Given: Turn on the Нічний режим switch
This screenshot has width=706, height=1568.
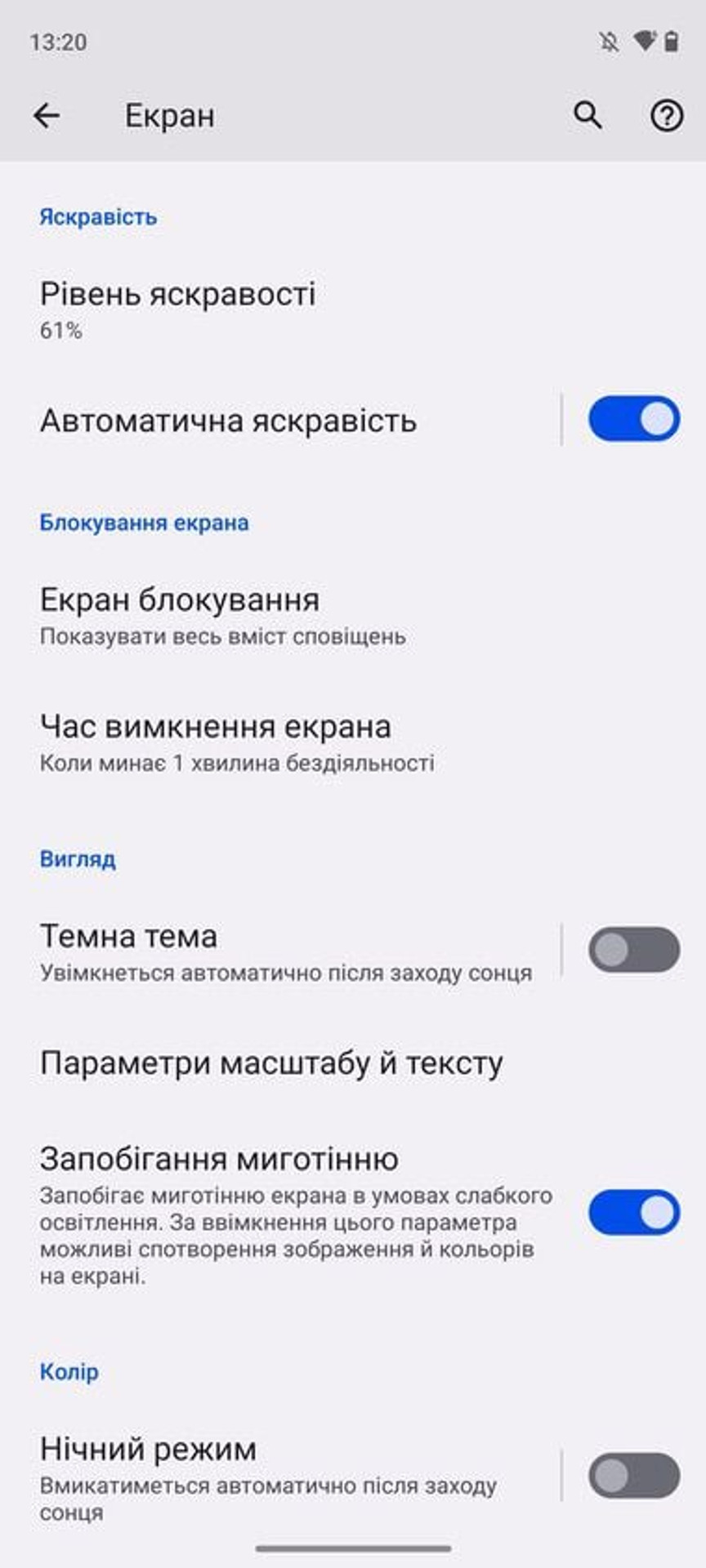Looking at the screenshot, I should click(634, 1476).
